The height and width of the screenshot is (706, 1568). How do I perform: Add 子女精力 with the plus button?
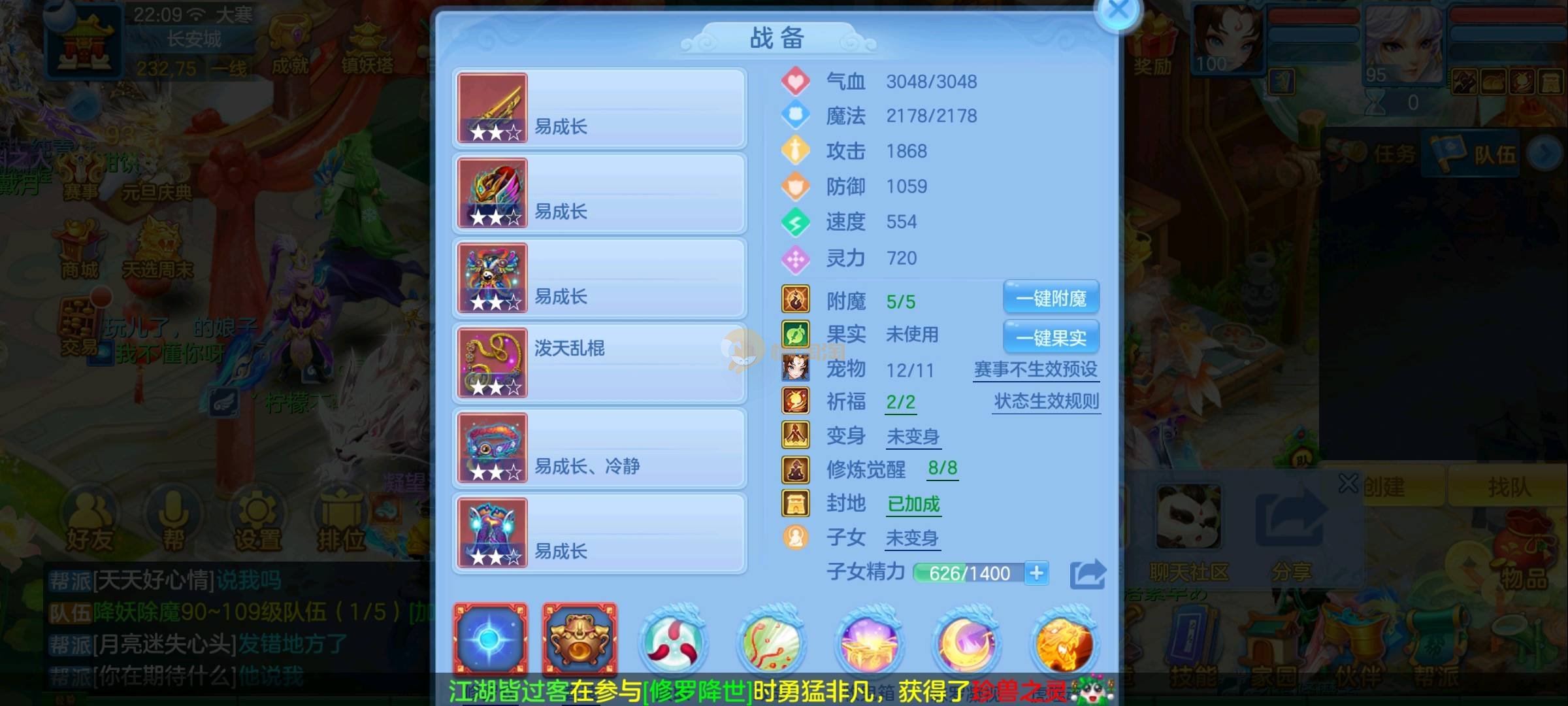(x=1037, y=573)
